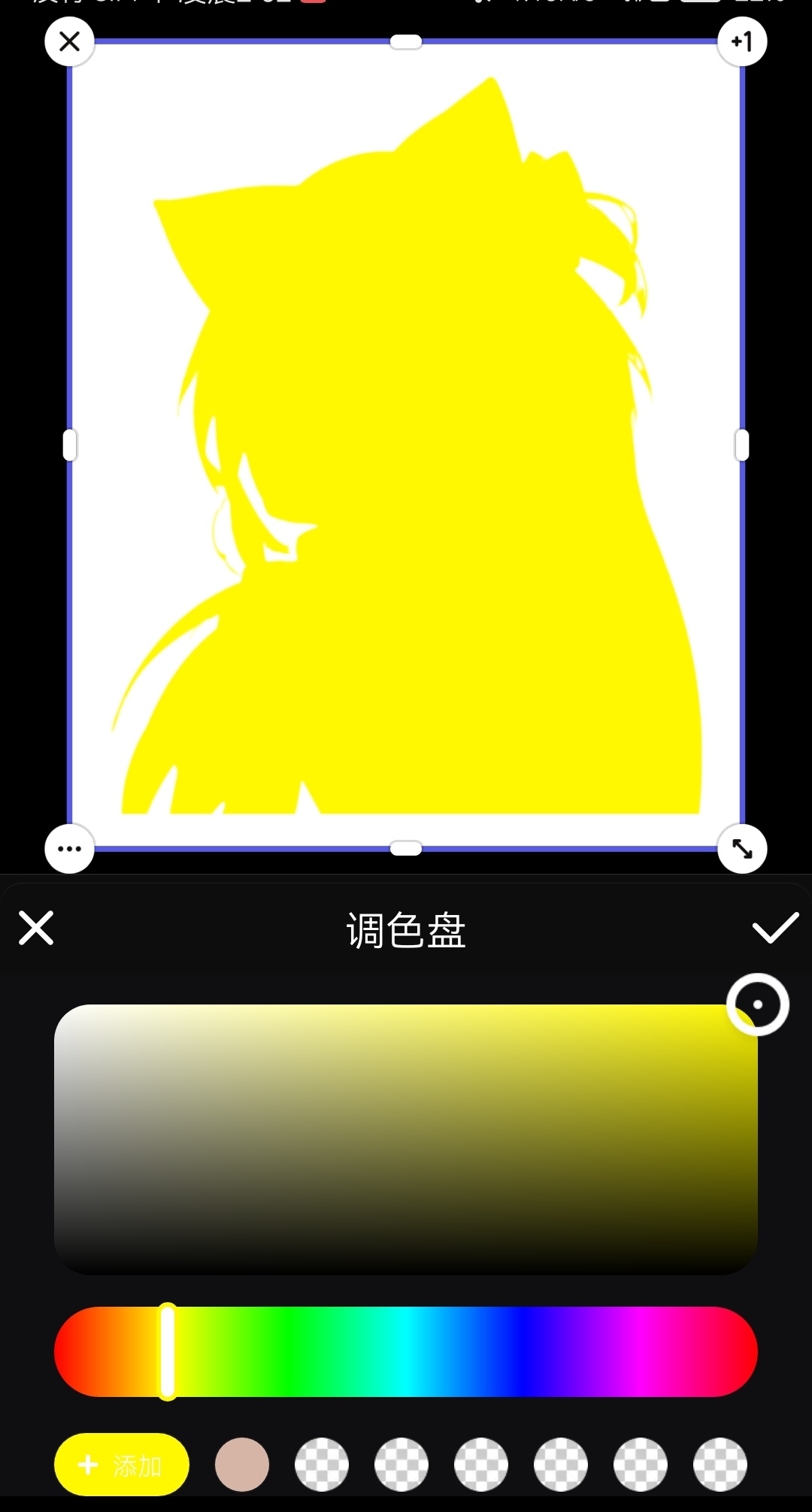Tap the resize arrow handle on the layer
This screenshot has width=812, height=1512.
point(742,849)
